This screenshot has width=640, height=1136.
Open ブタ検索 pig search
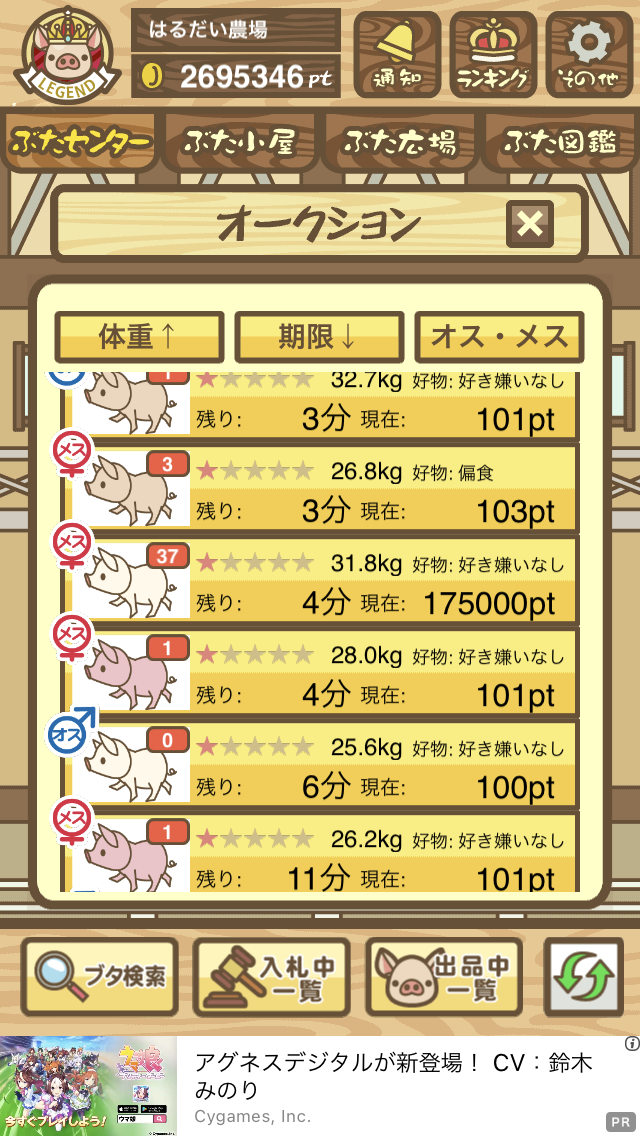99,977
